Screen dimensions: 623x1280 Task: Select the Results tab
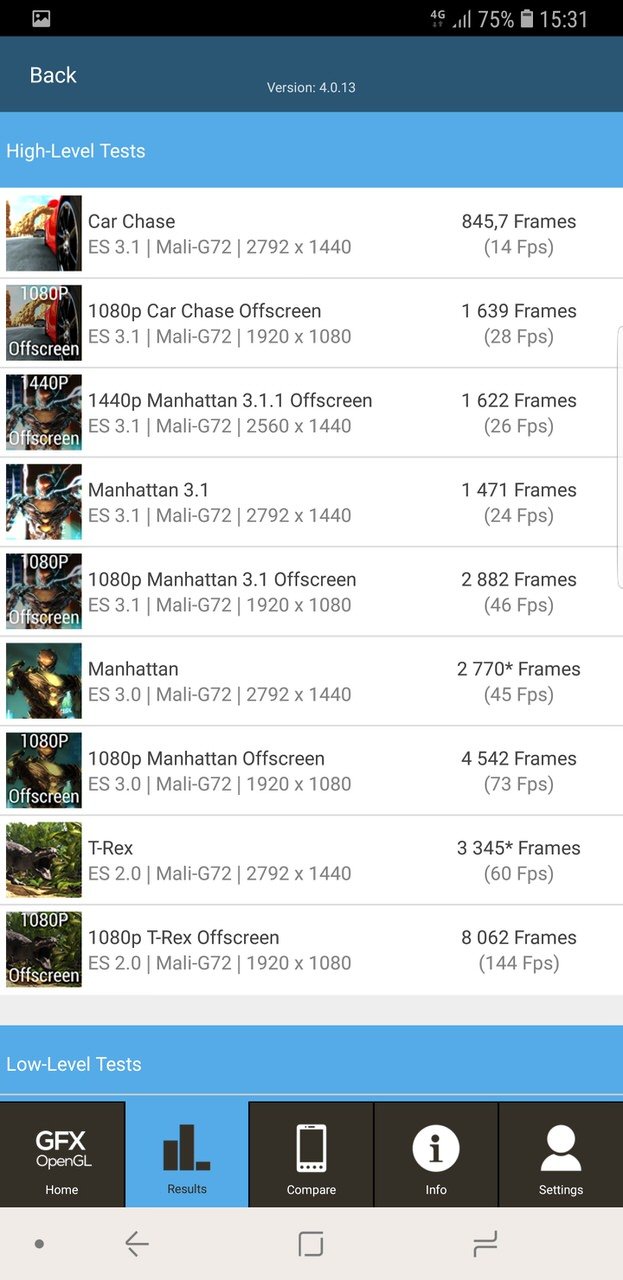(x=187, y=1155)
